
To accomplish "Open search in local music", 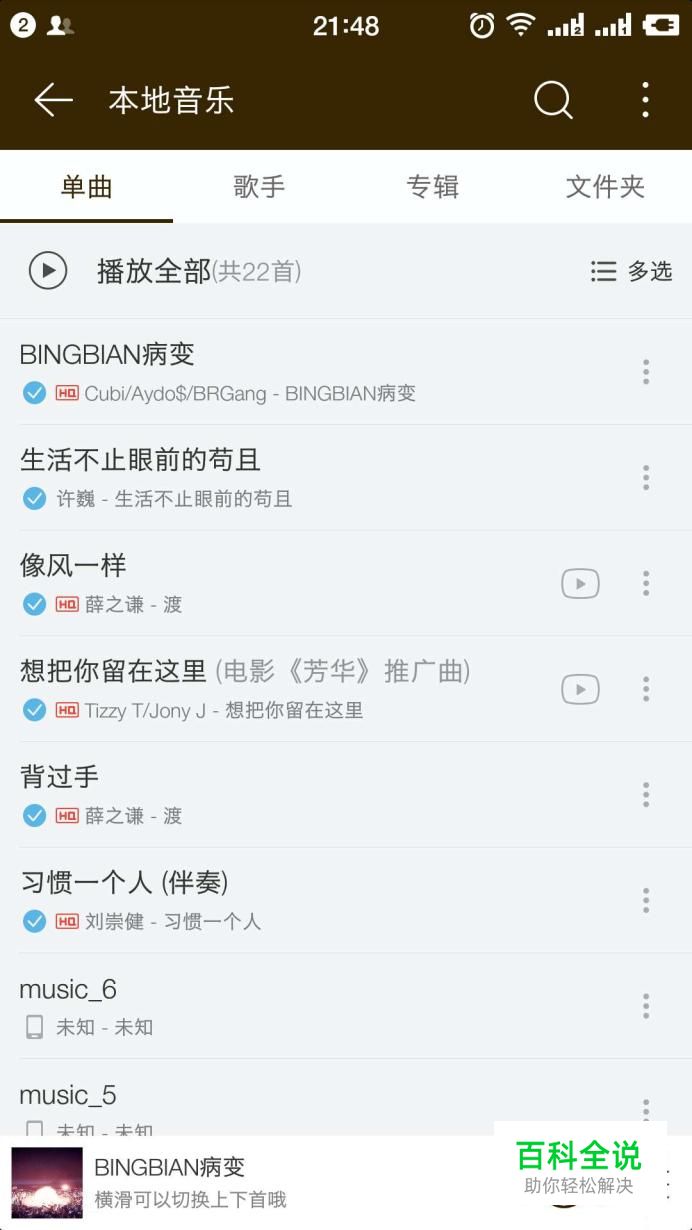I will (553, 100).
